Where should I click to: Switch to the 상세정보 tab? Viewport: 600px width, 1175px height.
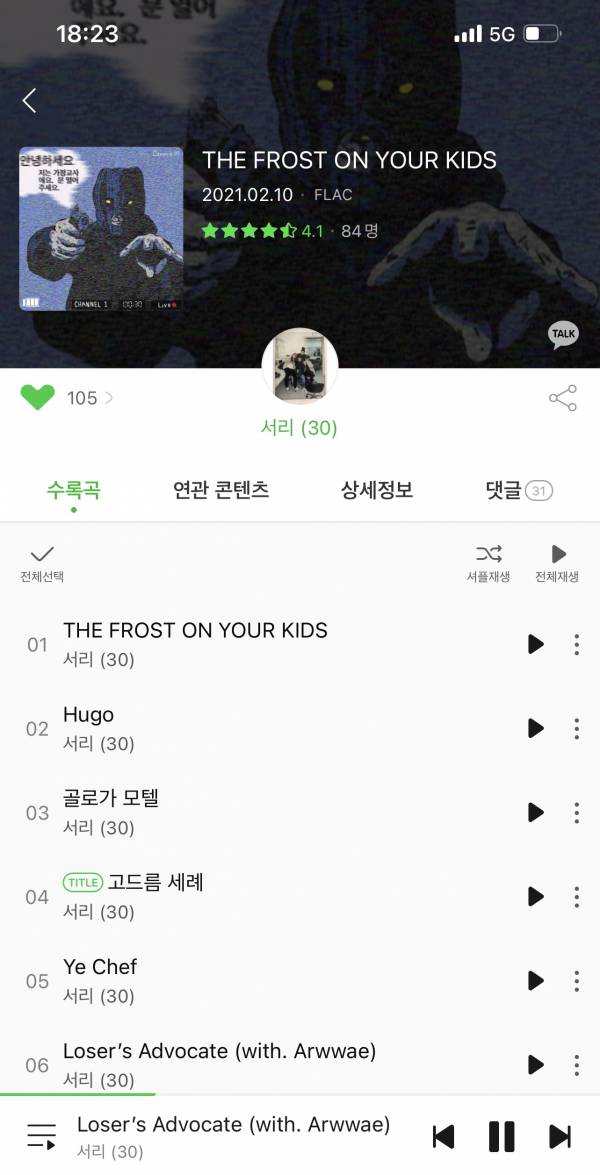377,490
